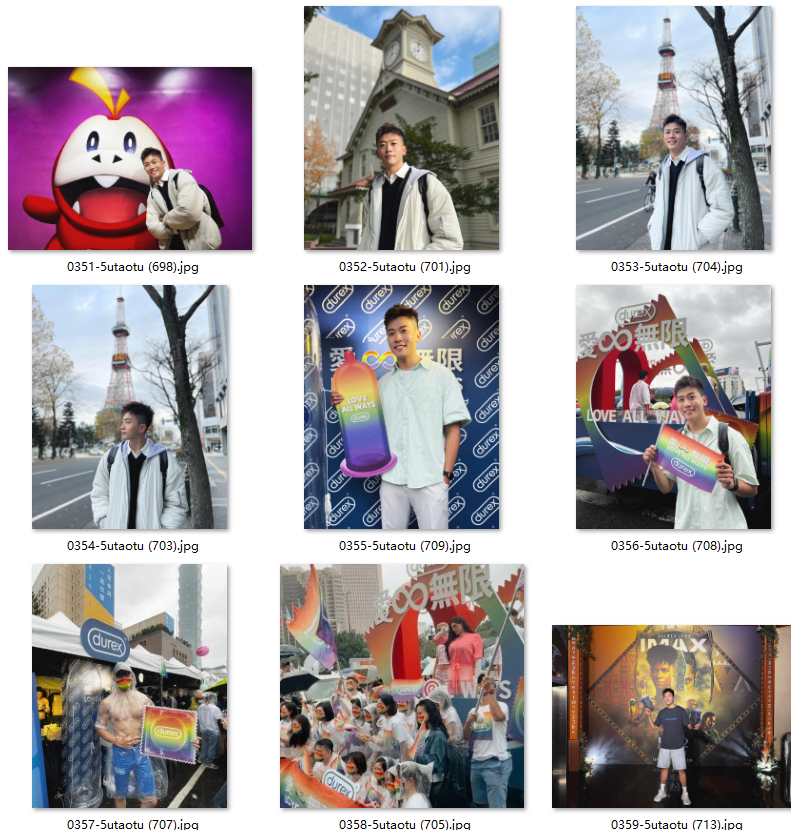View the picture 0354-5utaotu (703).jpg
Viewport: 791px width, 830px height.
point(130,407)
